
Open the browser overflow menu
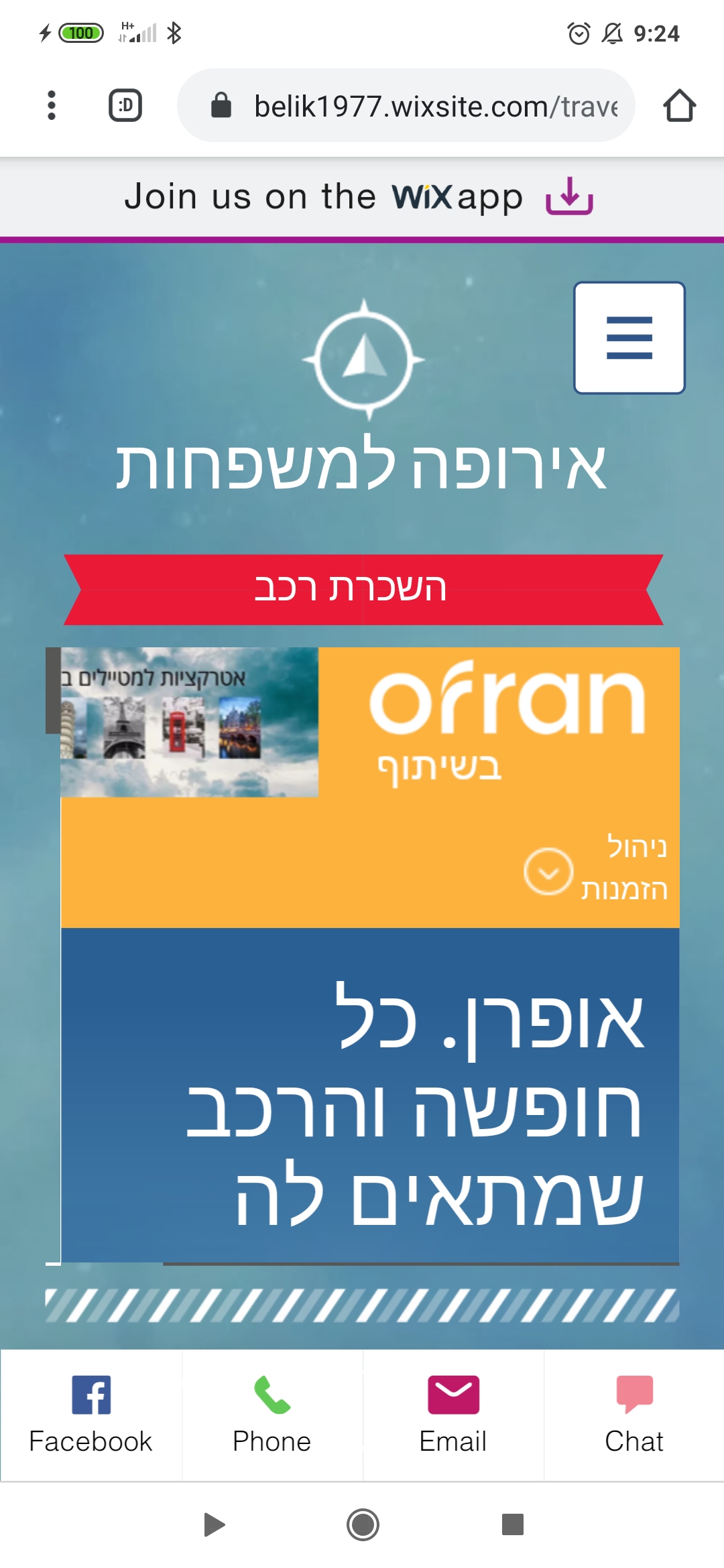coord(52,105)
